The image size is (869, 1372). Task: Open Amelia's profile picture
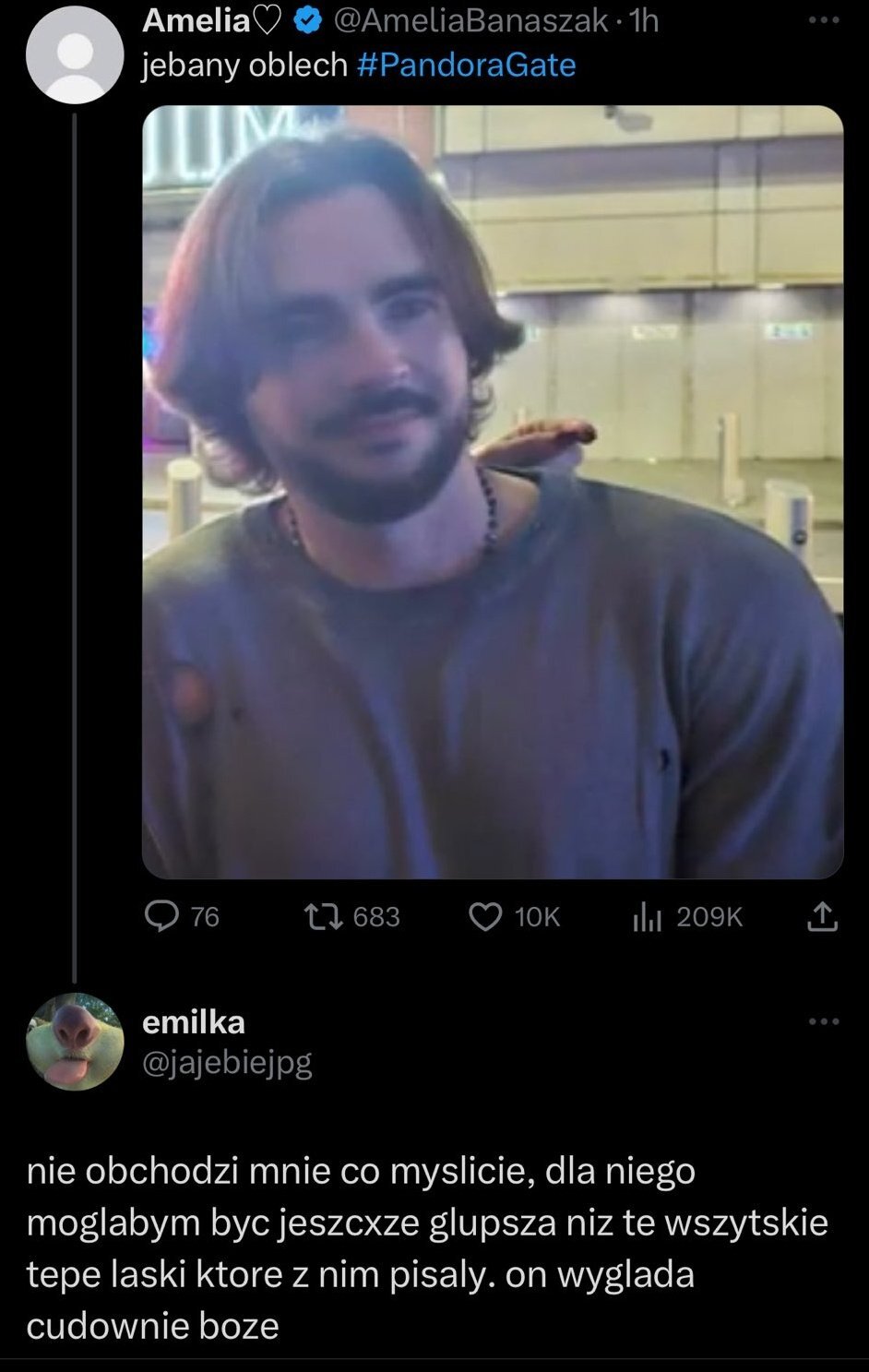click(x=75, y=55)
